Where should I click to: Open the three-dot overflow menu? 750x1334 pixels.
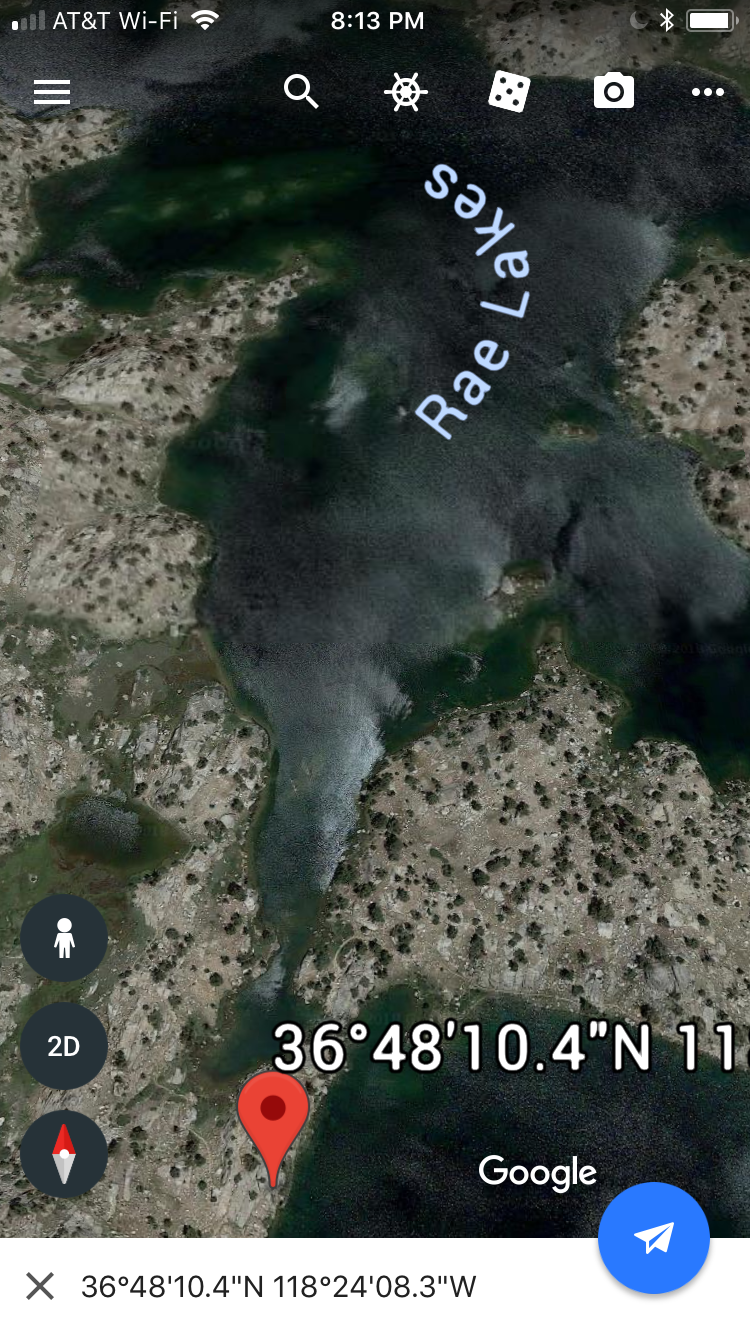pos(707,92)
